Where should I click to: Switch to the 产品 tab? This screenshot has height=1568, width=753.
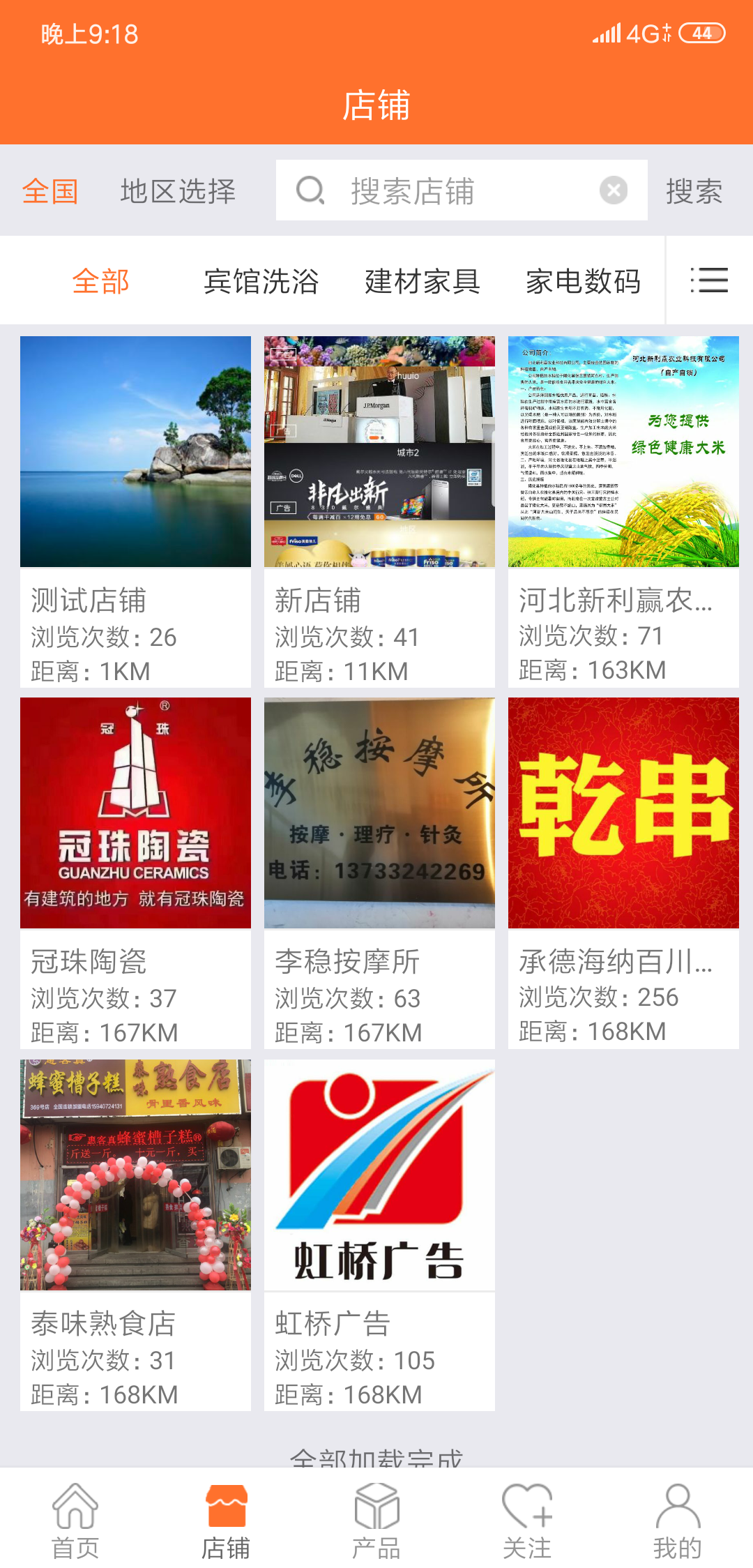376,1521
